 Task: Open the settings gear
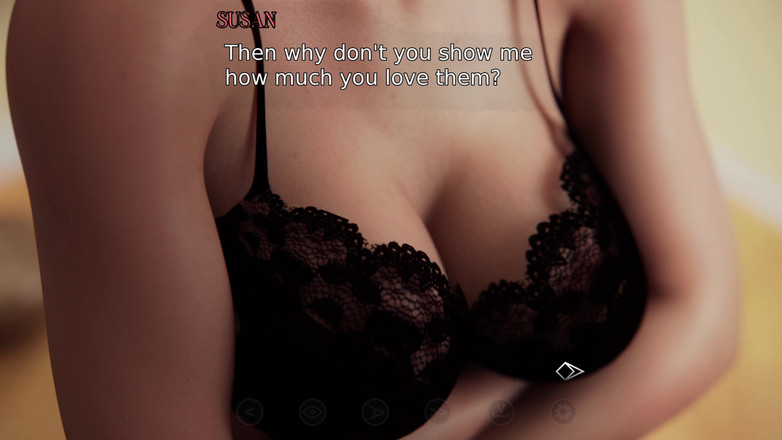563,411
